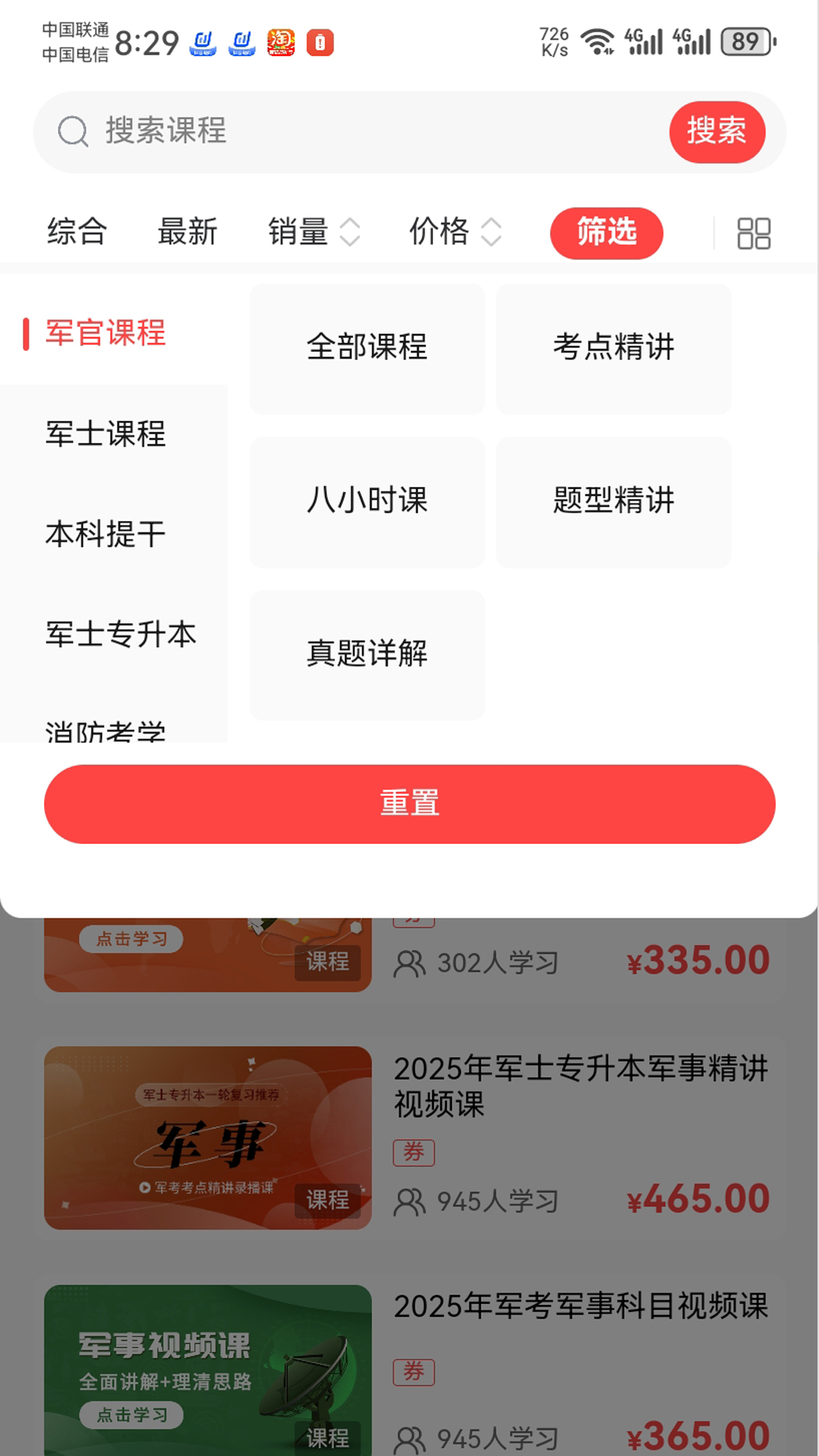The width and height of the screenshot is (819, 1456).
Task: Select the 考点精讲 filter option
Action: pos(613,348)
